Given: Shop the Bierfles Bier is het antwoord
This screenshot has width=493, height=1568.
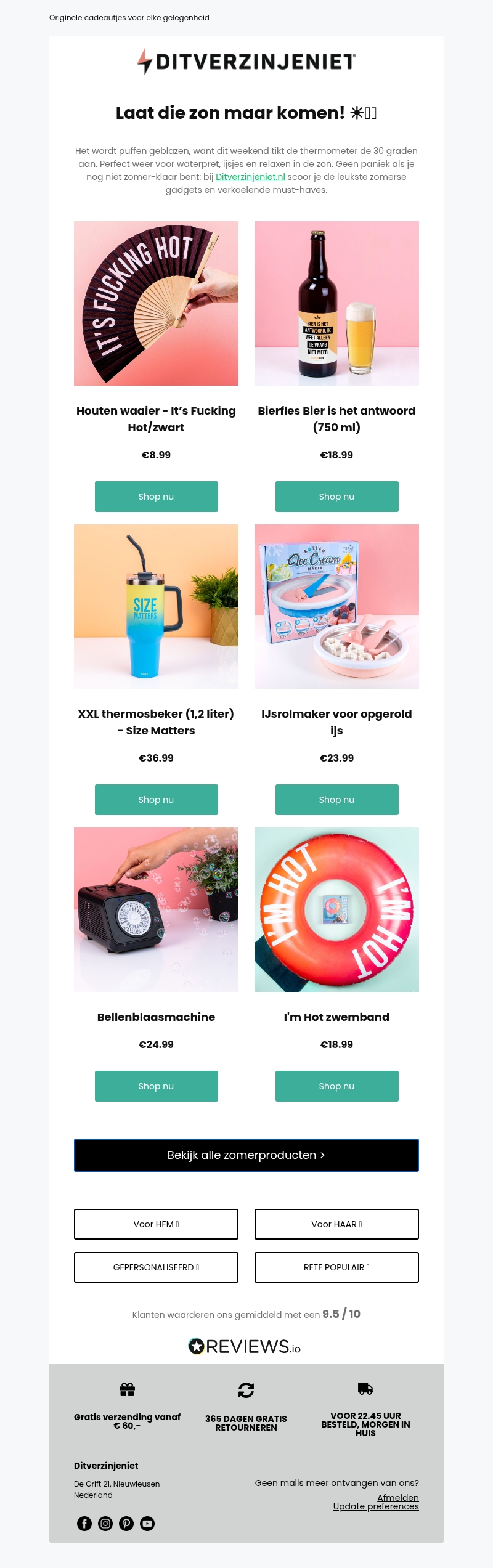Looking at the screenshot, I should 336,497.
